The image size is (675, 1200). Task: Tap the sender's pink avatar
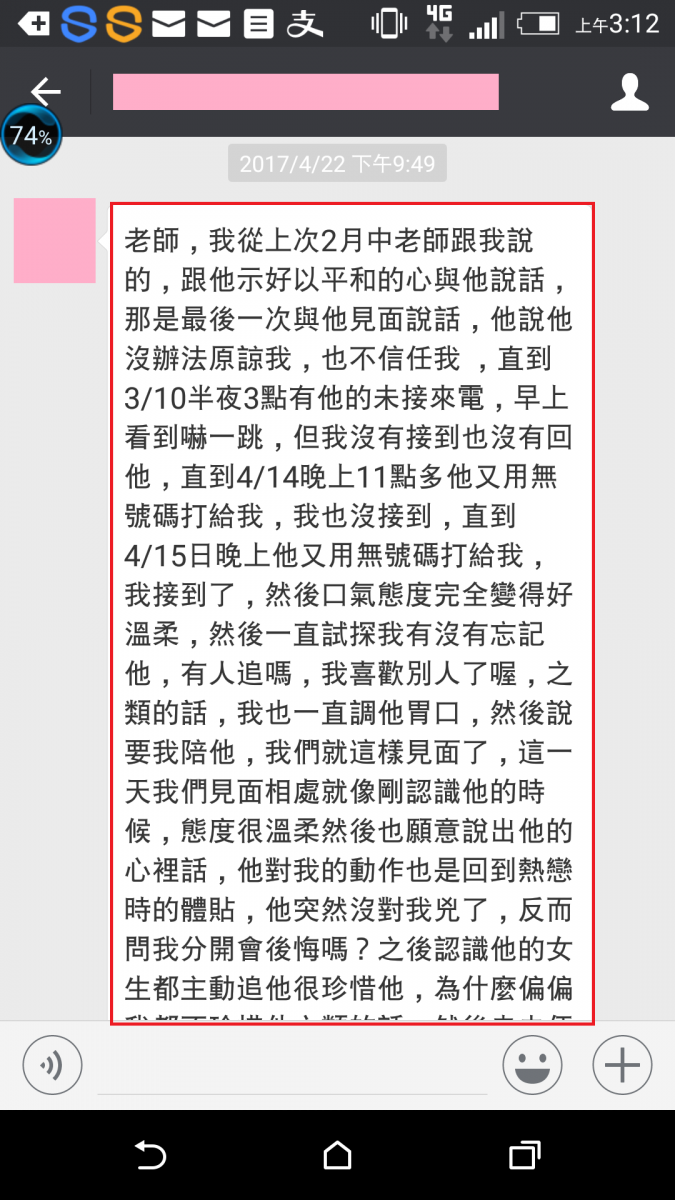click(55, 240)
